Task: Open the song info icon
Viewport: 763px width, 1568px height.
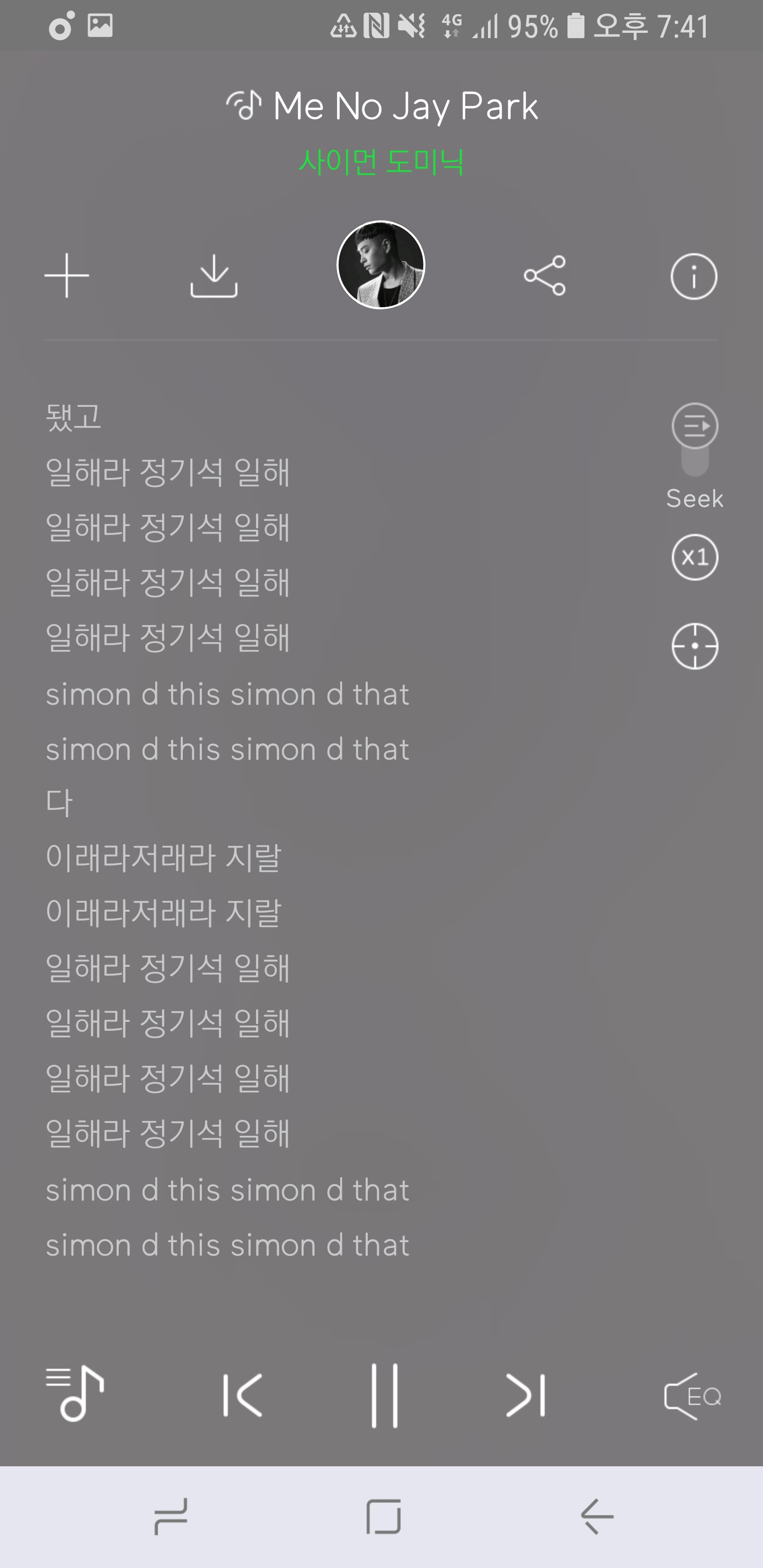Action: click(x=694, y=276)
